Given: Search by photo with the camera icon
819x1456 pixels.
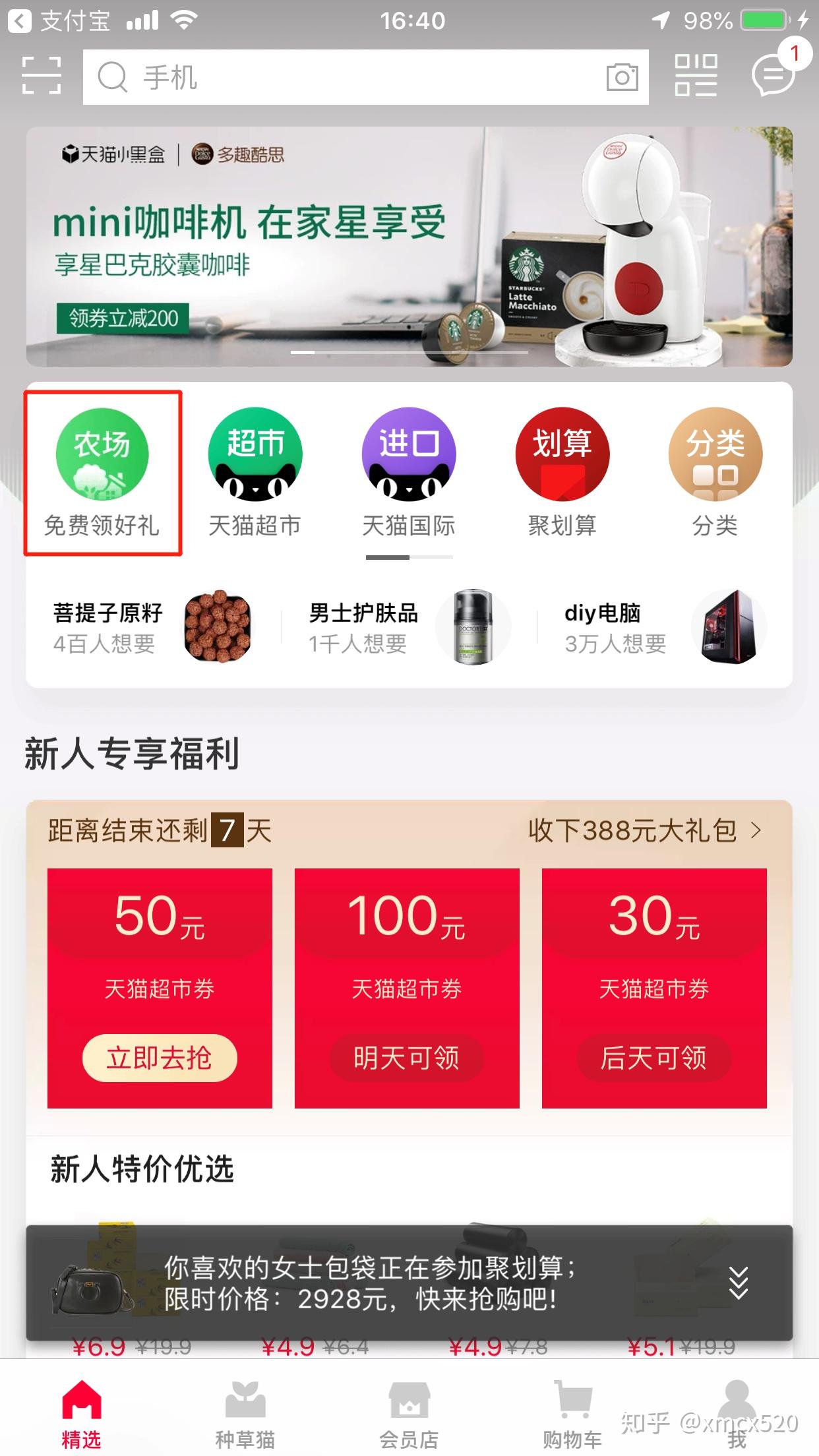Looking at the screenshot, I should point(622,78).
